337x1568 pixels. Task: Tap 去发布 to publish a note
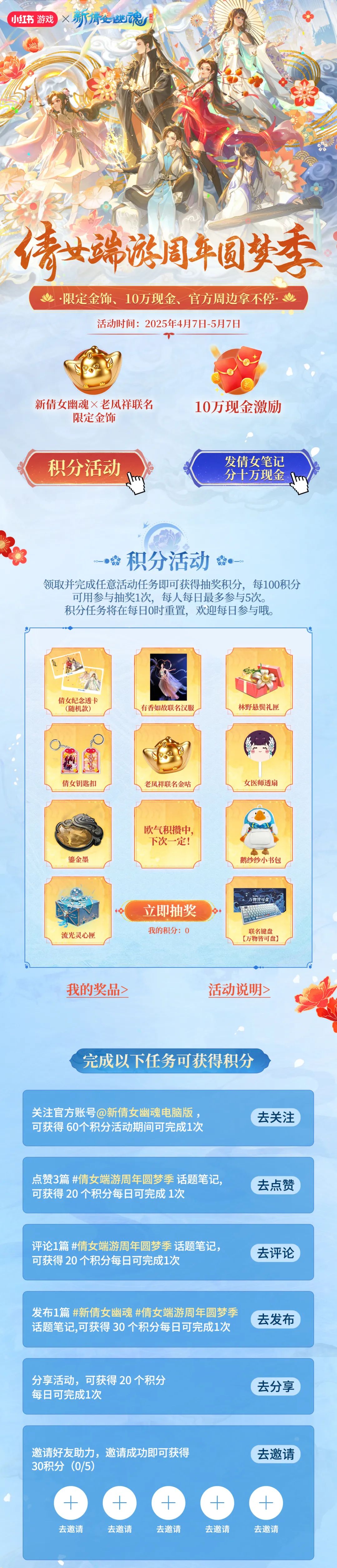click(276, 1319)
